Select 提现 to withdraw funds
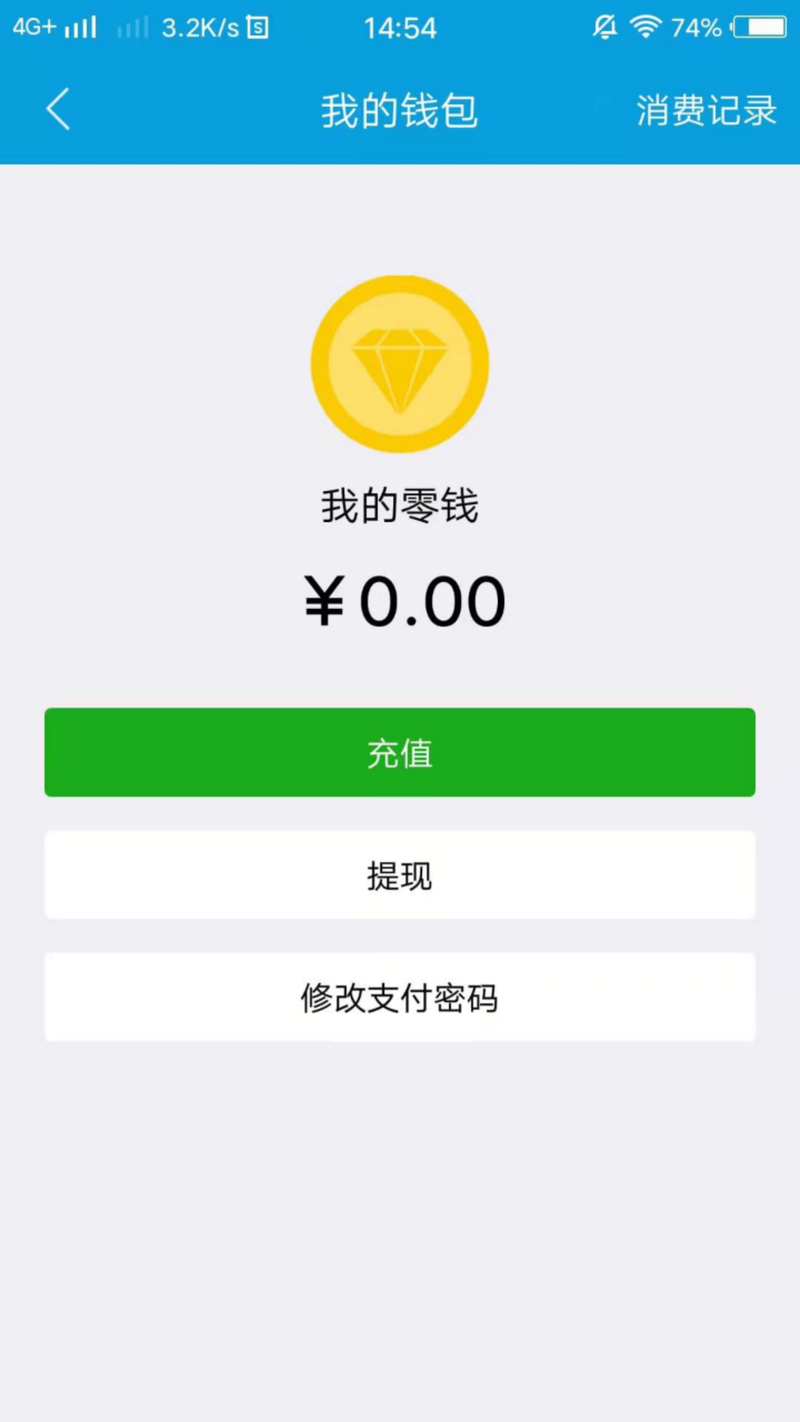The height and width of the screenshot is (1422, 800). (400, 875)
